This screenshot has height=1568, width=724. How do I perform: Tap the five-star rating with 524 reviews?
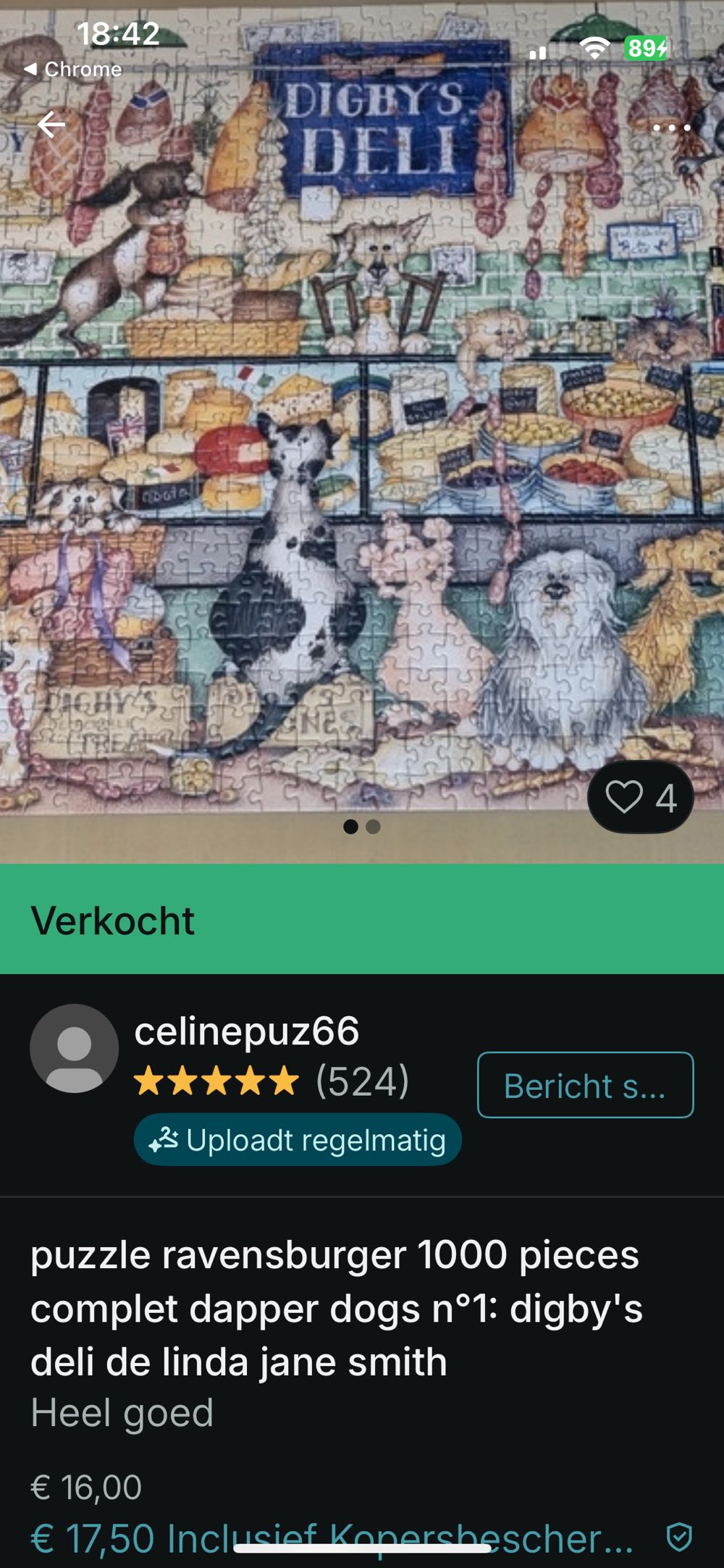(271, 1083)
